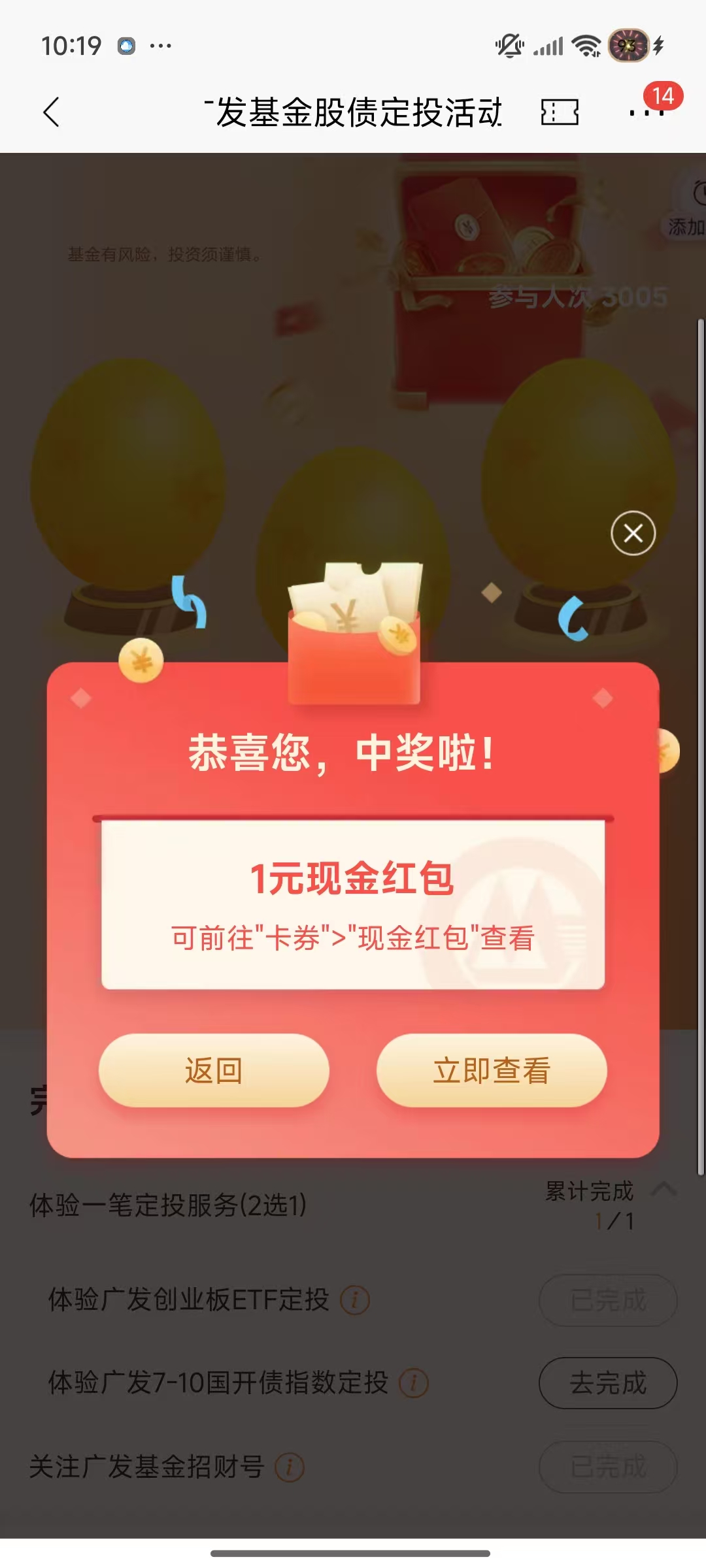This screenshot has width=706, height=1568.
Task: Tap 去完成 for 广发7-10国开债指数定投
Action: (x=607, y=1383)
